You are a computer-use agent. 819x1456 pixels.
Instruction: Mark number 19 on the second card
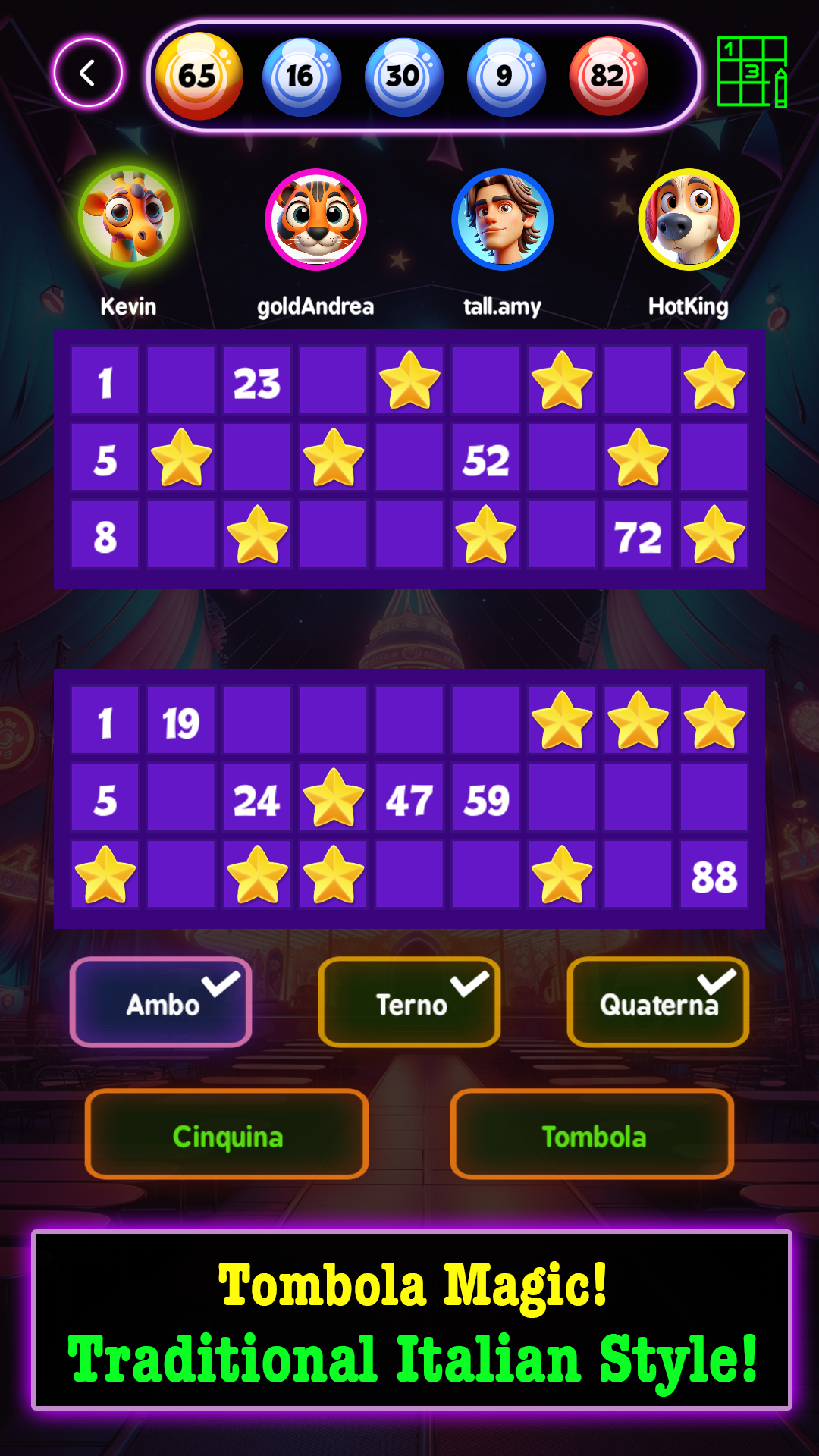(180, 721)
